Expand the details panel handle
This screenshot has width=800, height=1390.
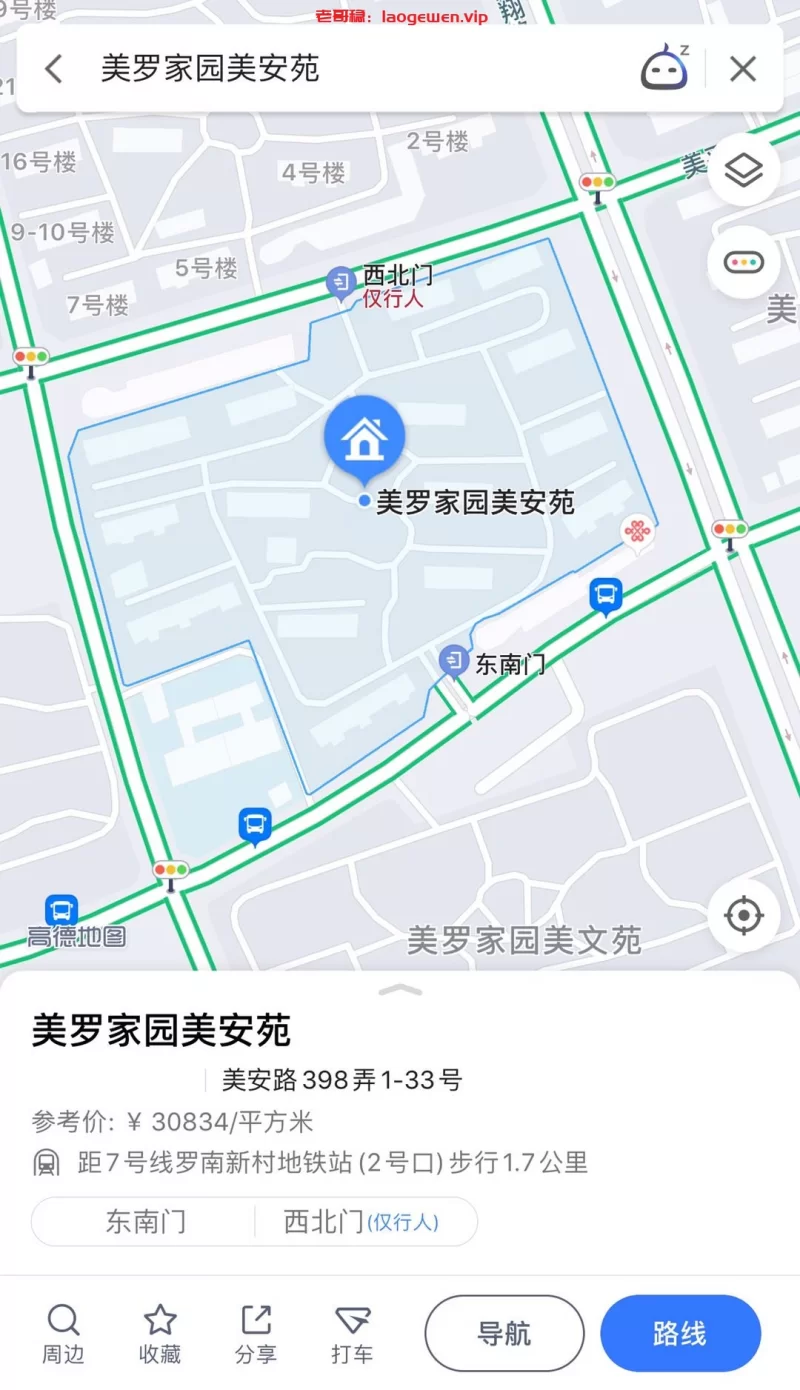[400, 990]
